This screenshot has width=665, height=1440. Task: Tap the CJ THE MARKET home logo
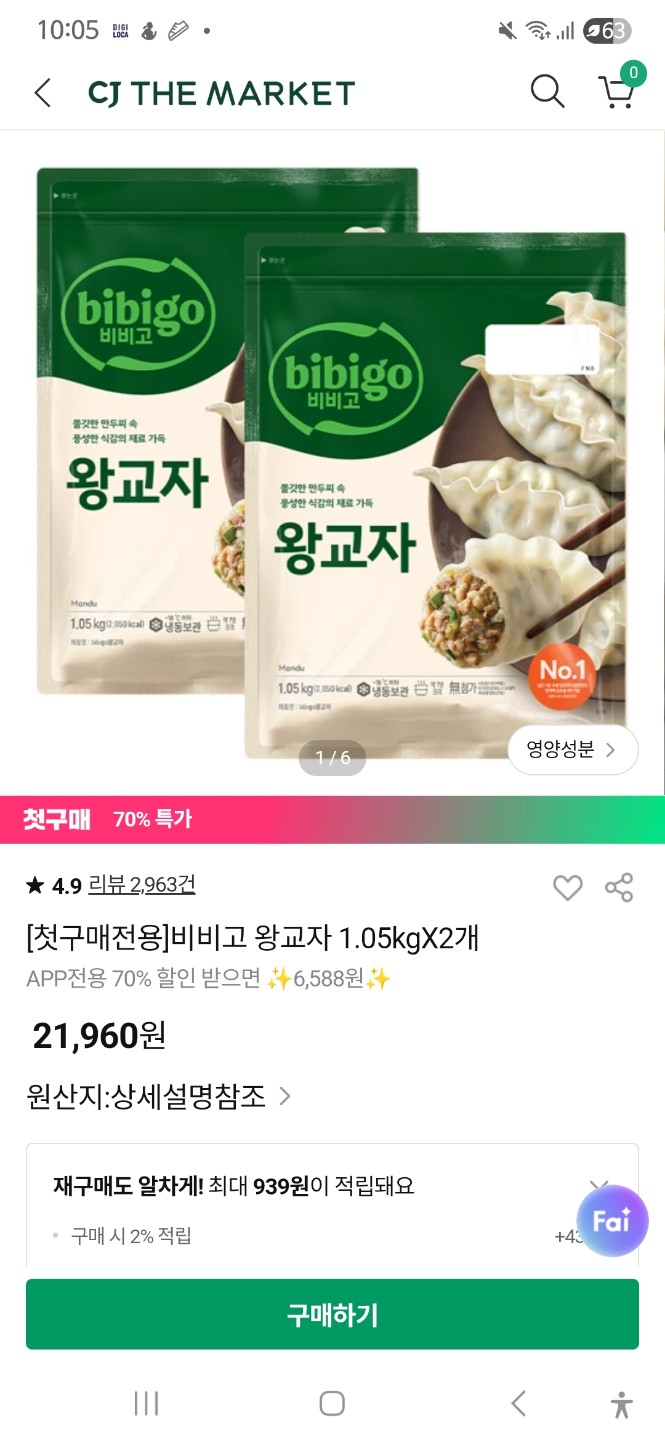point(221,93)
